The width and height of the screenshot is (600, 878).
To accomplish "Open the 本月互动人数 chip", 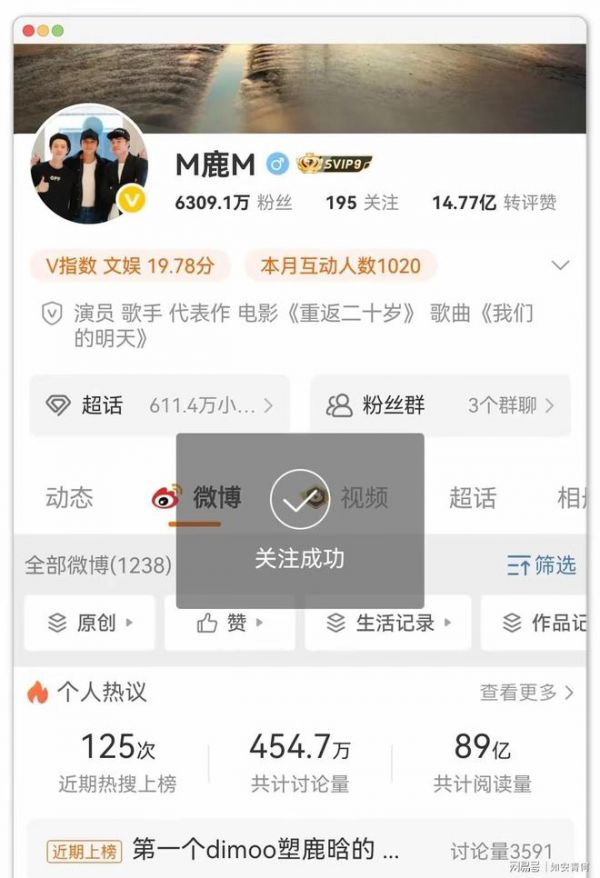I will 340,266.
